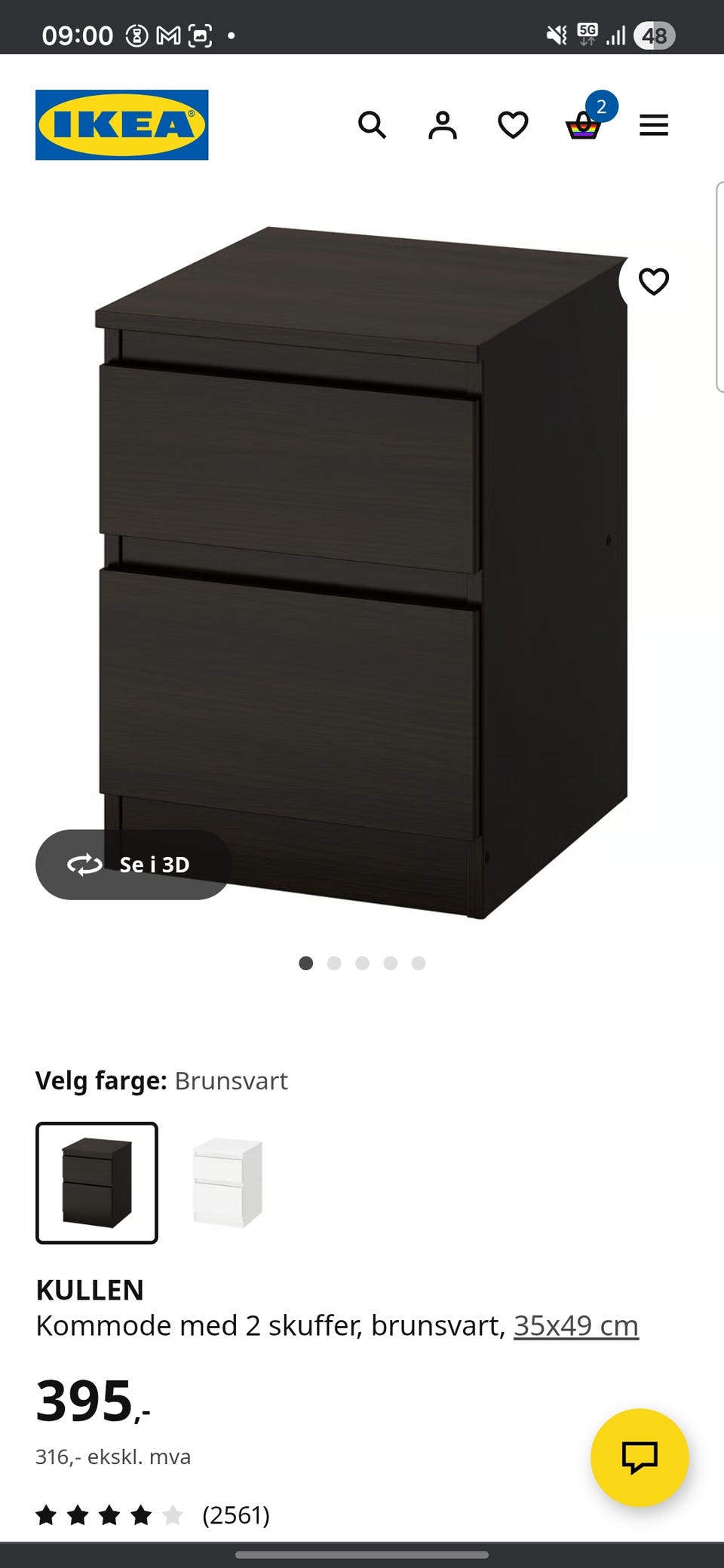Image resolution: width=724 pixels, height=1568 pixels.
Task: Select the brunsvart color variant
Action: 97,1182
